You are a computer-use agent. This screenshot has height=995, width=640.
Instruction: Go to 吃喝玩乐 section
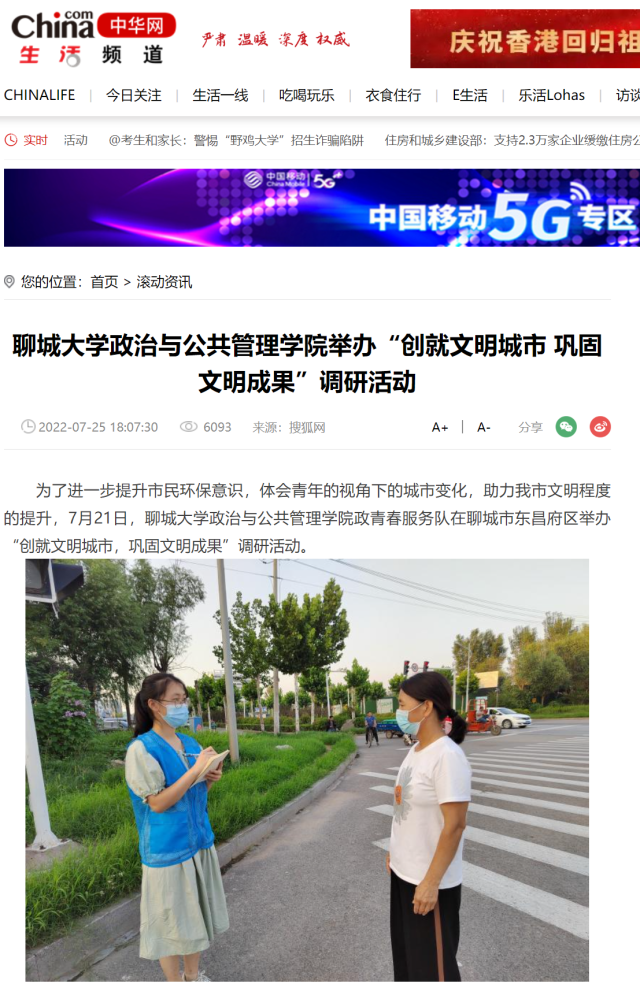307,95
